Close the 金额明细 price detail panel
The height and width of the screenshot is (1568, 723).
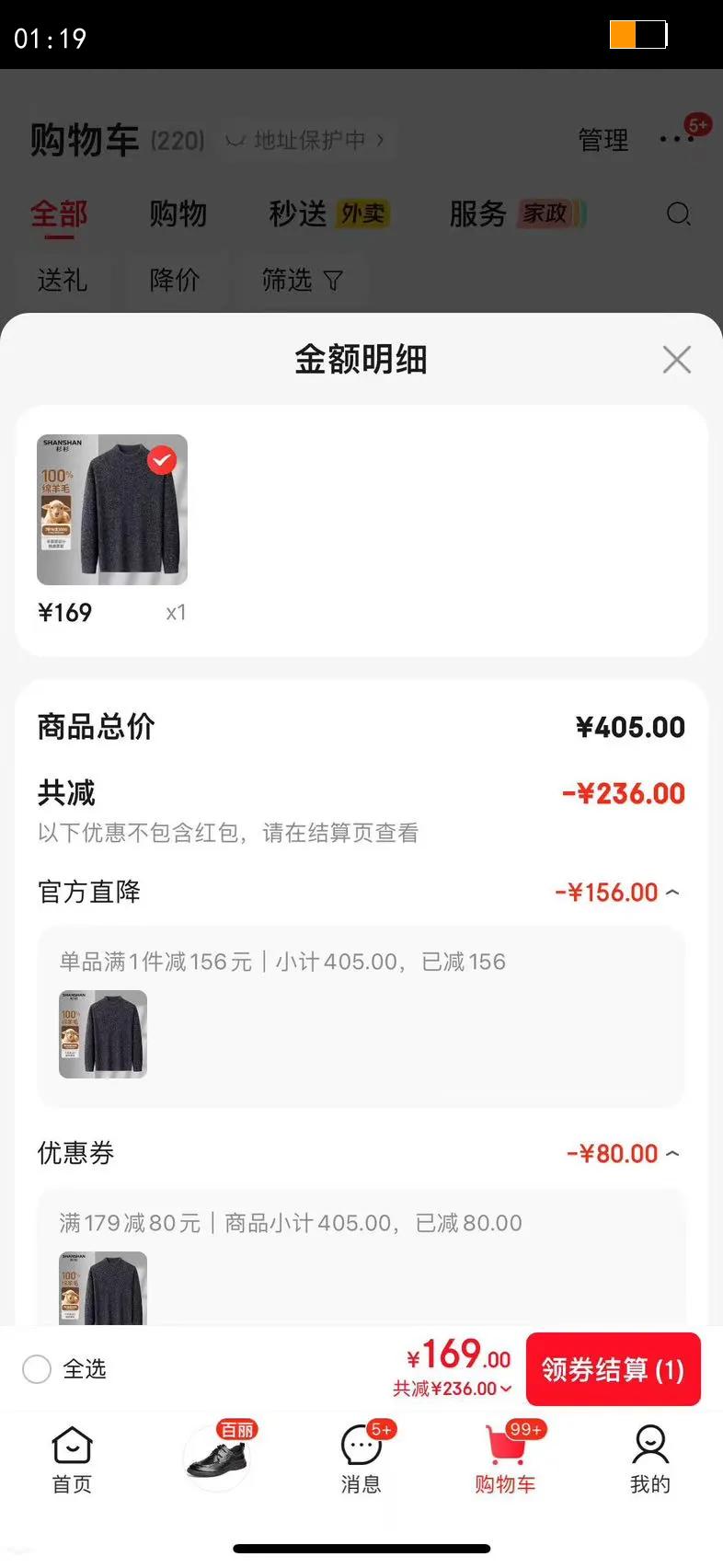click(676, 360)
